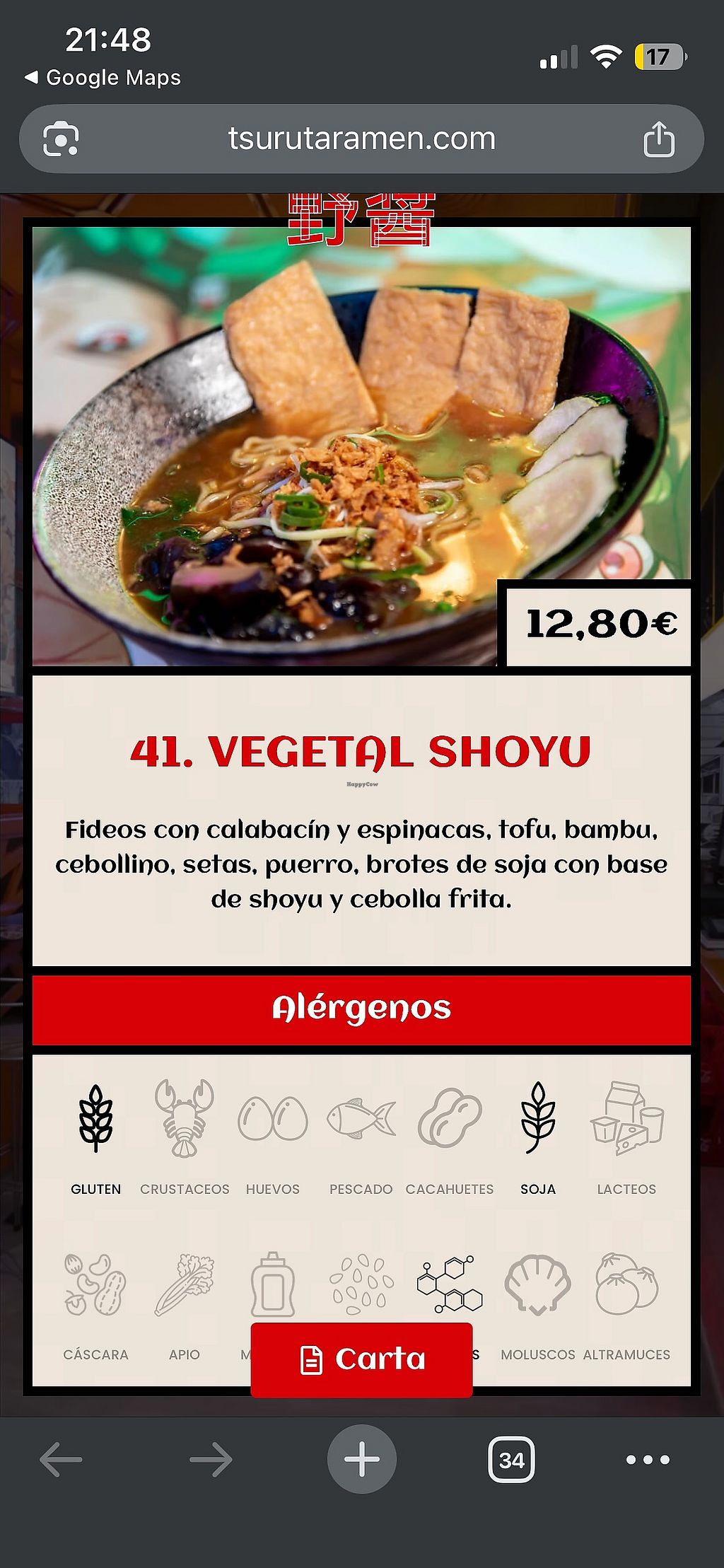Open the Carta menu button
Viewport: 724px width, 1568px height.
coord(361,1359)
